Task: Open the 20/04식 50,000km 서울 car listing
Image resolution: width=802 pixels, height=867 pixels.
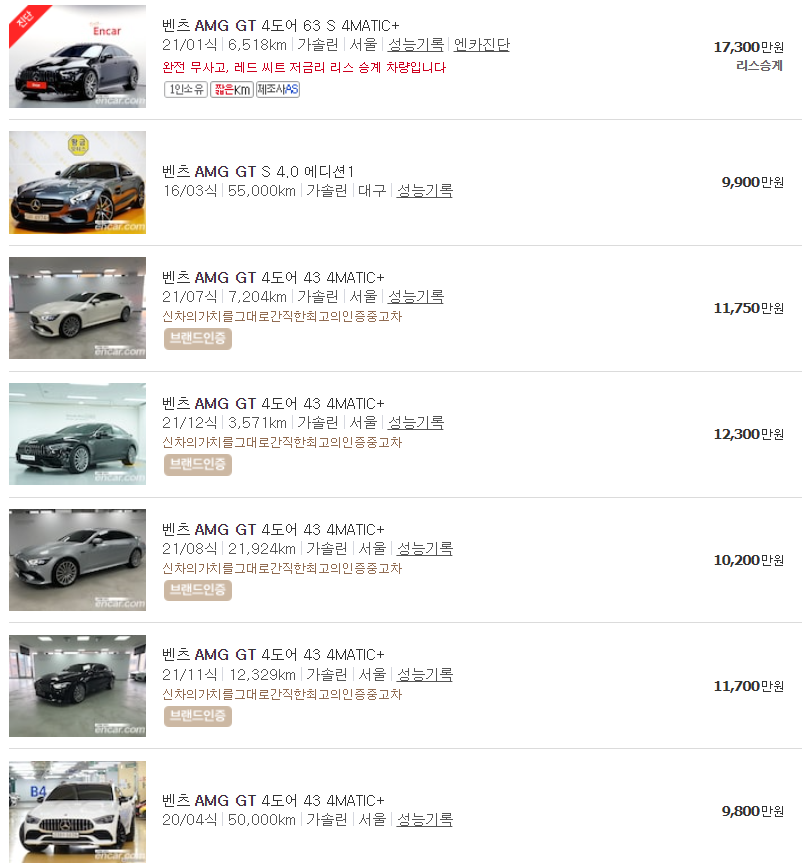Action: click(x=273, y=801)
